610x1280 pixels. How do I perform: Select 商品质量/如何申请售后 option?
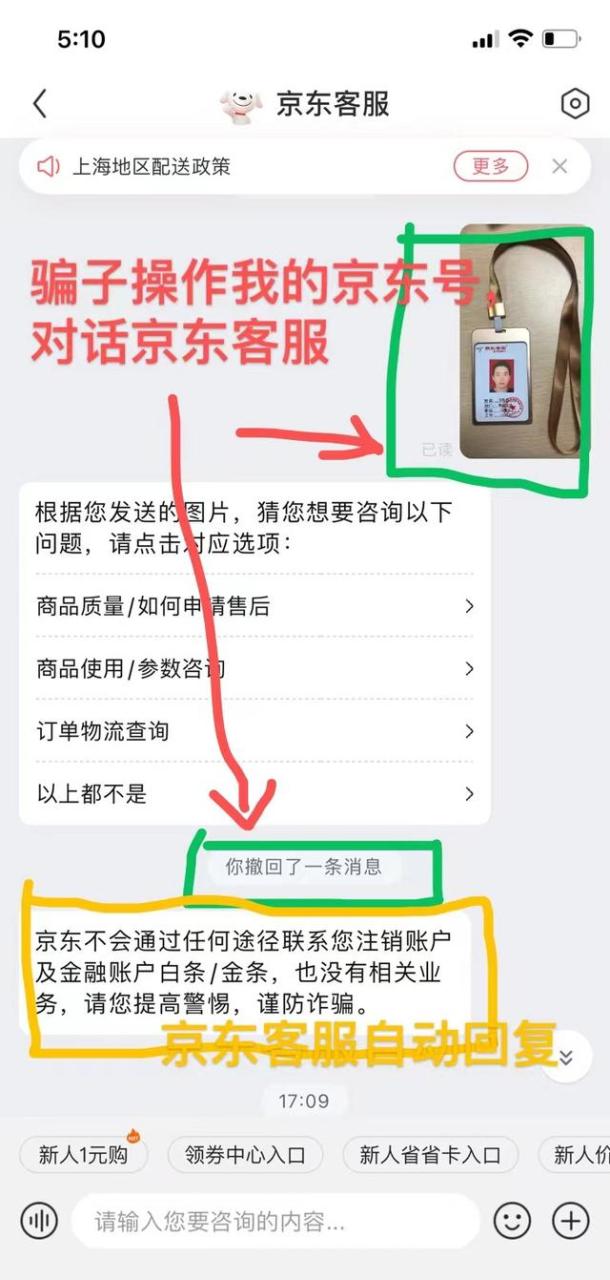(x=254, y=606)
